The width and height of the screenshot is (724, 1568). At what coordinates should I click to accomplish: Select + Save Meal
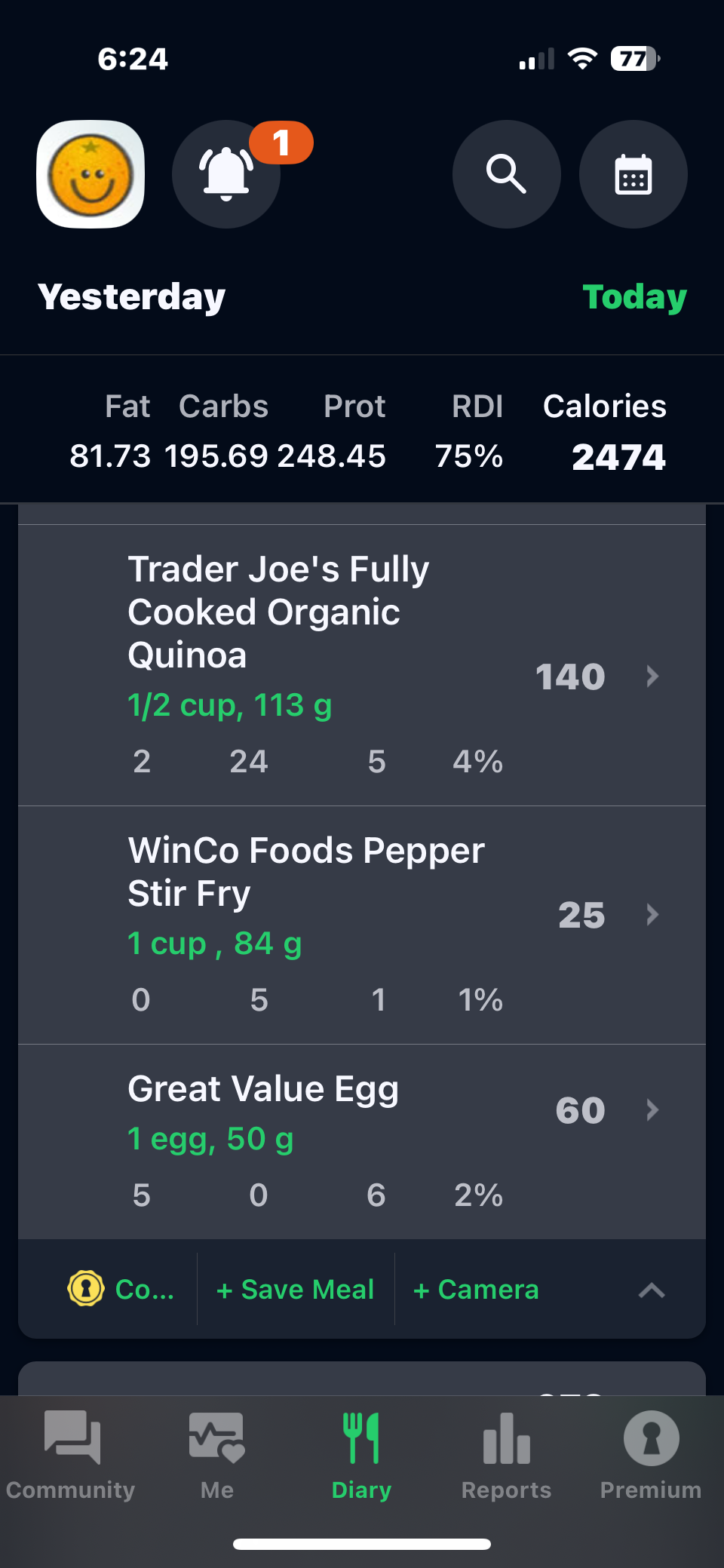(x=295, y=1289)
